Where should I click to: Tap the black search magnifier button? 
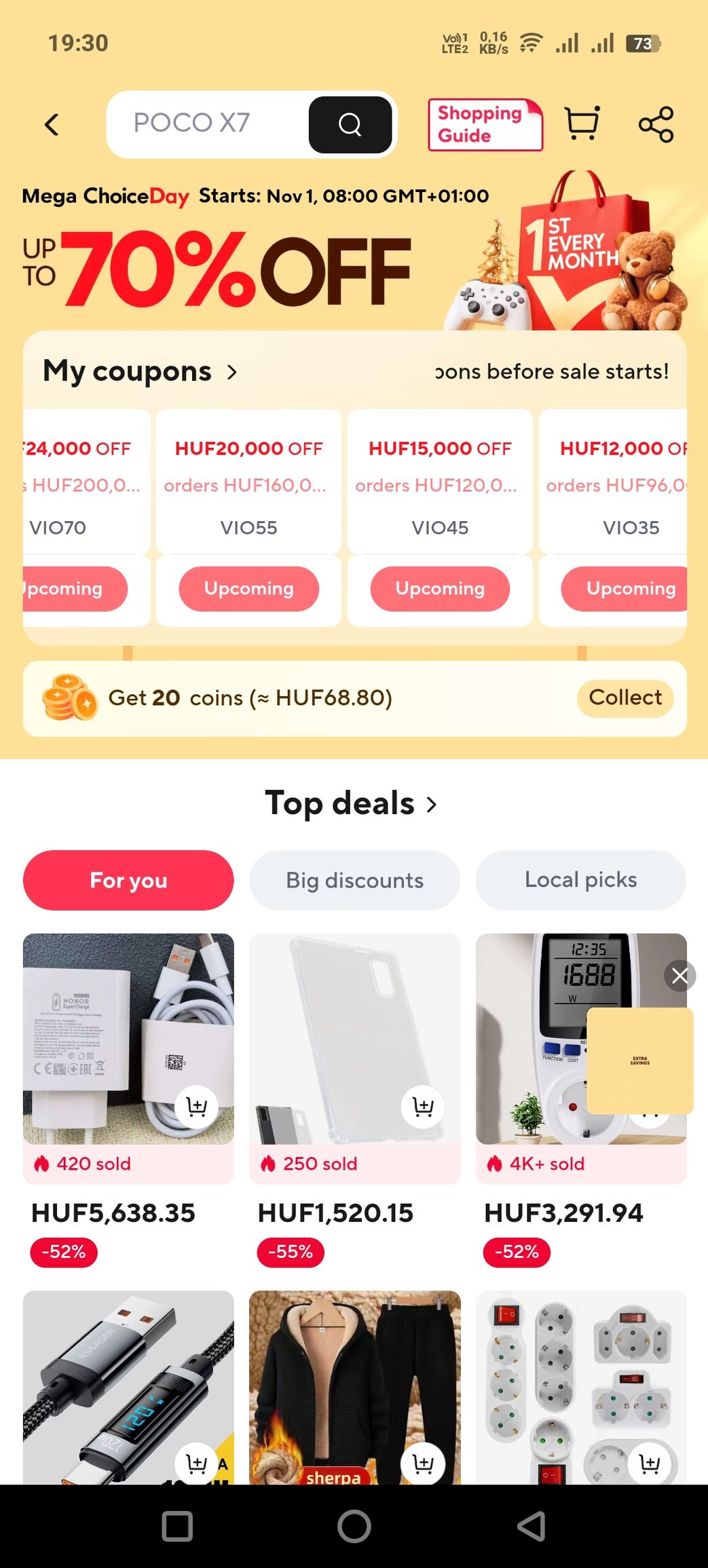click(x=350, y=124)
